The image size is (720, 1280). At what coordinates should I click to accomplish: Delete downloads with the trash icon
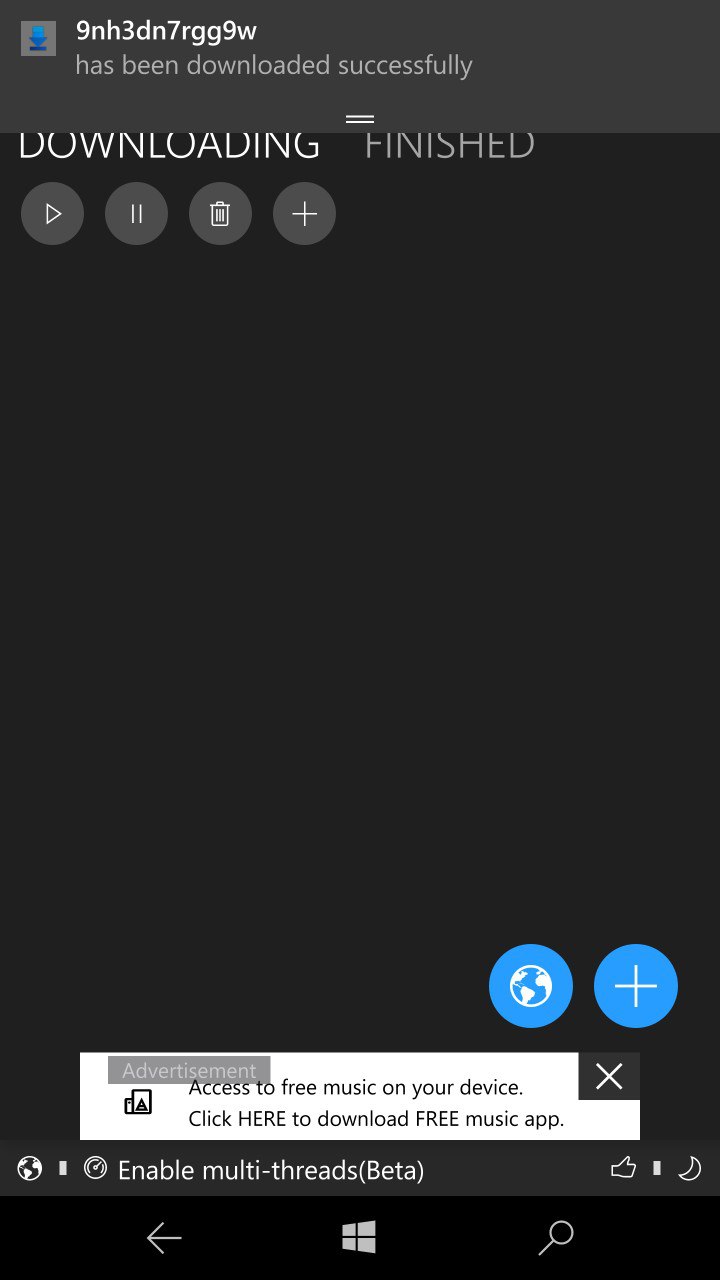220,214
